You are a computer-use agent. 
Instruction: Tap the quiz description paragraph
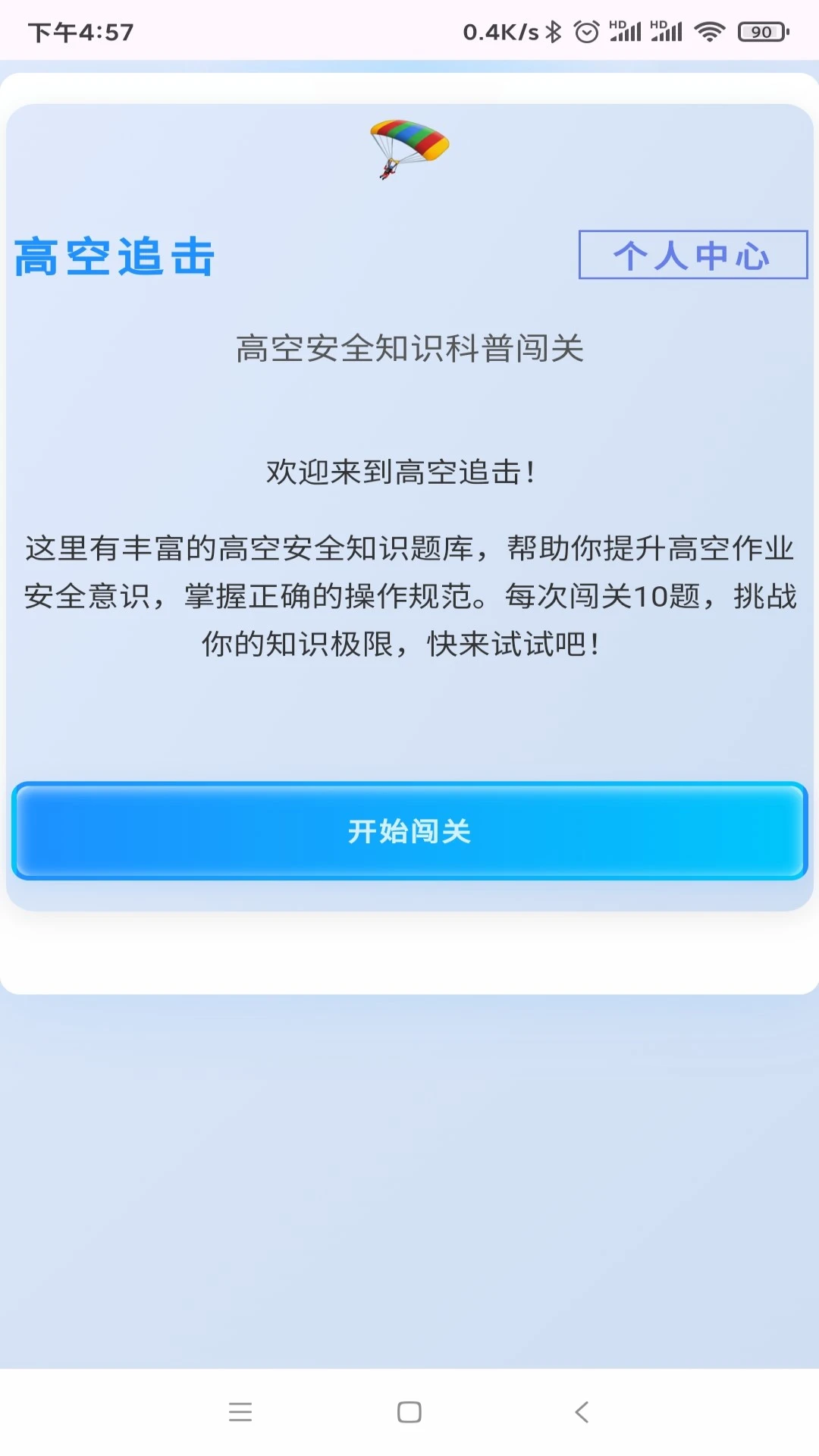(x=409, y=595)
